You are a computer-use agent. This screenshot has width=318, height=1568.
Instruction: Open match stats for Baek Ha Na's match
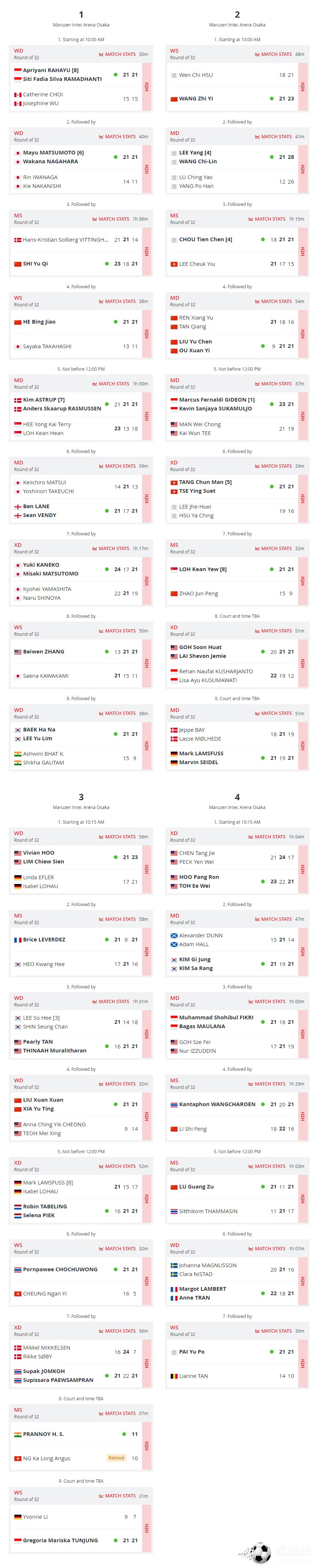pos(118,713)
